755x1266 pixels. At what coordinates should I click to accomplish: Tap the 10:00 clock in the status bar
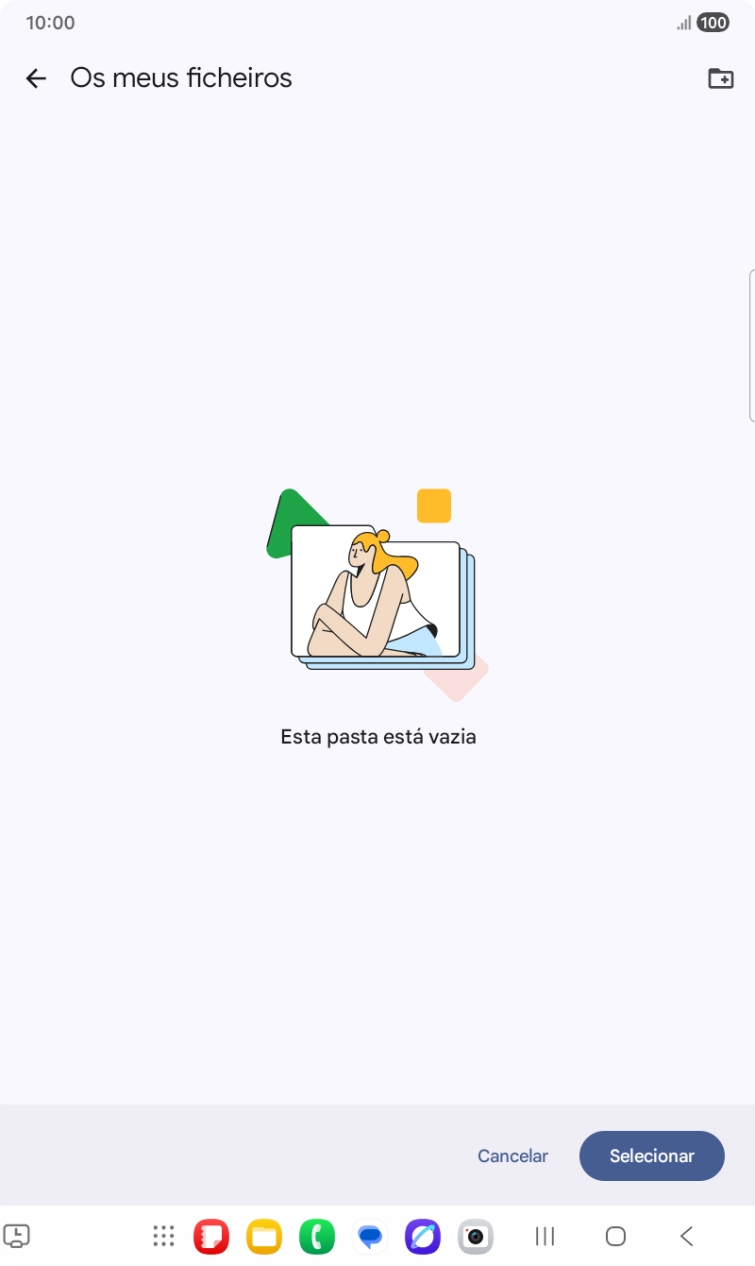(x=49, y=22)
